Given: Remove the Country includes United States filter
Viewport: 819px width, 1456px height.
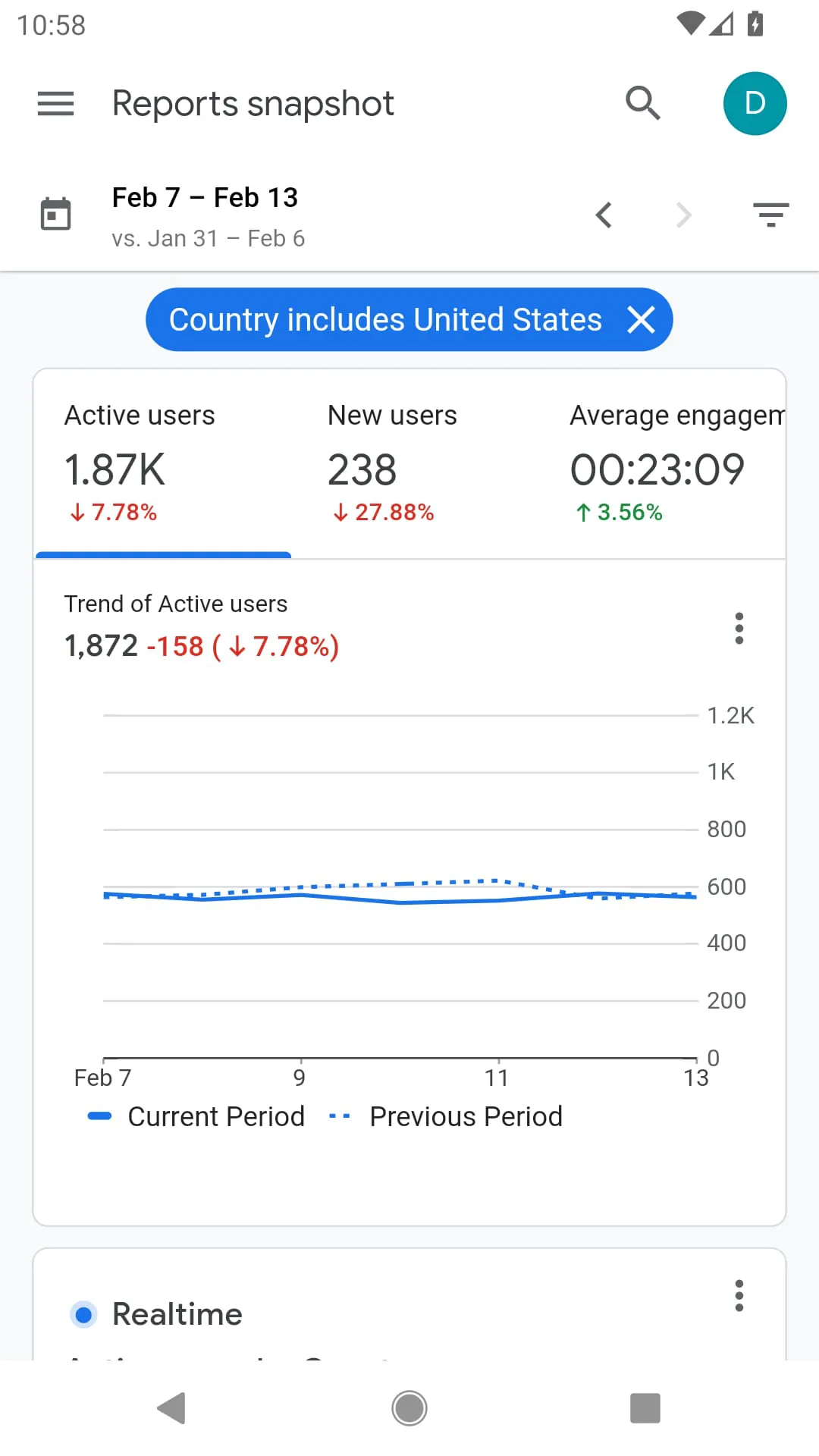Looking at the screenshot, I should coord(641,319).
